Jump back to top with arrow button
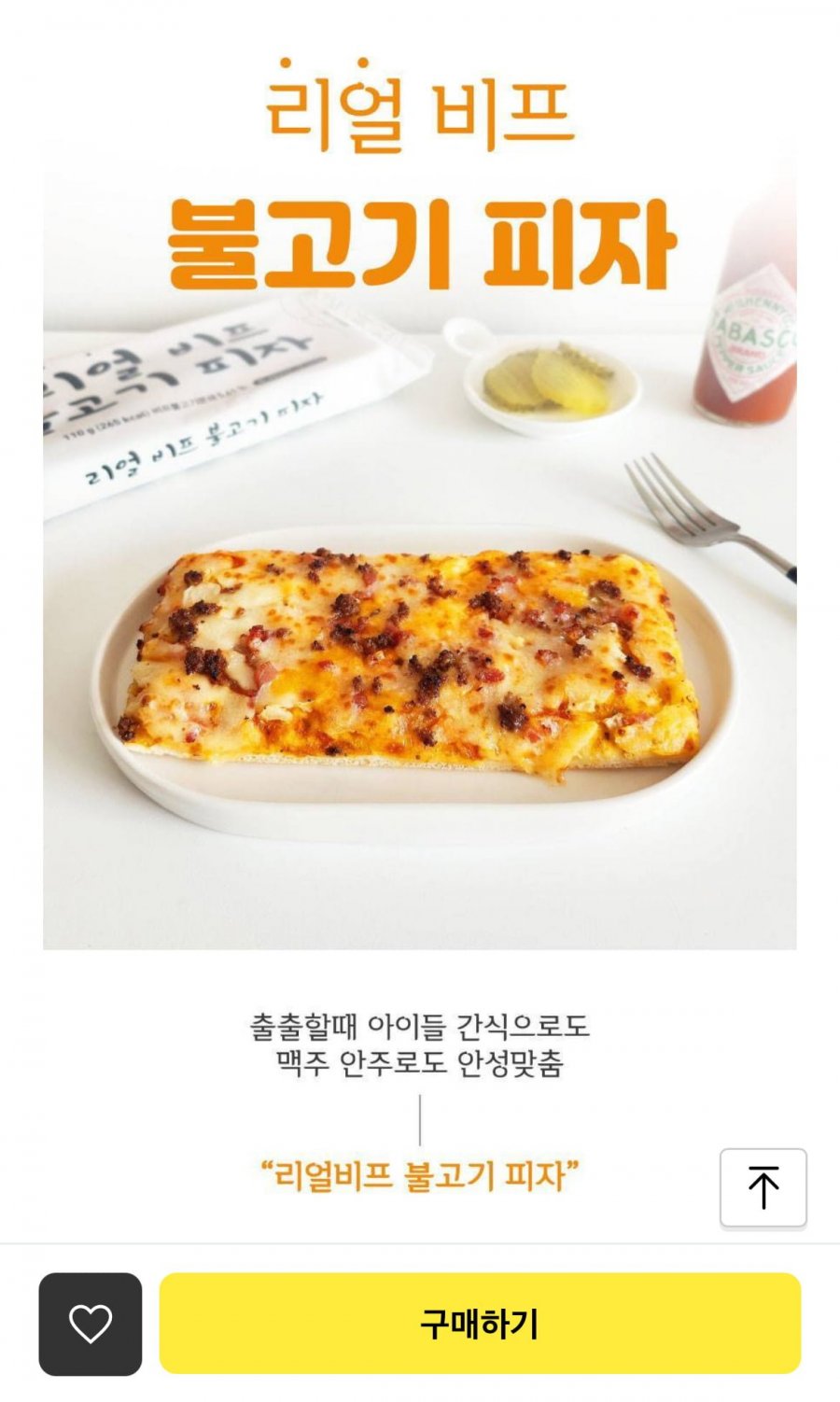The image size is (840, 1402). (x=763, y=1188)
